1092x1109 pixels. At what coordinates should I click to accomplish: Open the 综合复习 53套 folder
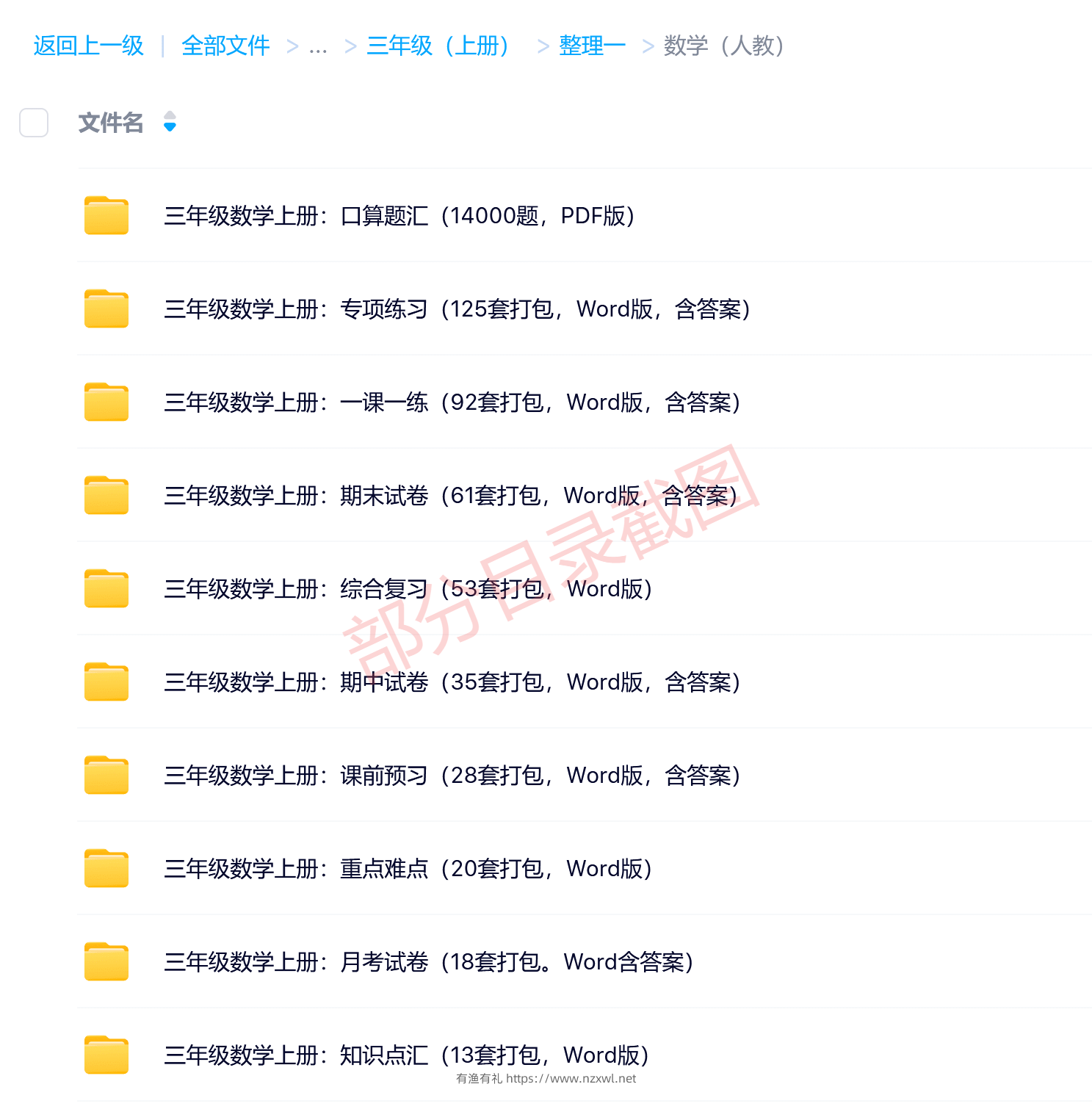click(408, 589)
